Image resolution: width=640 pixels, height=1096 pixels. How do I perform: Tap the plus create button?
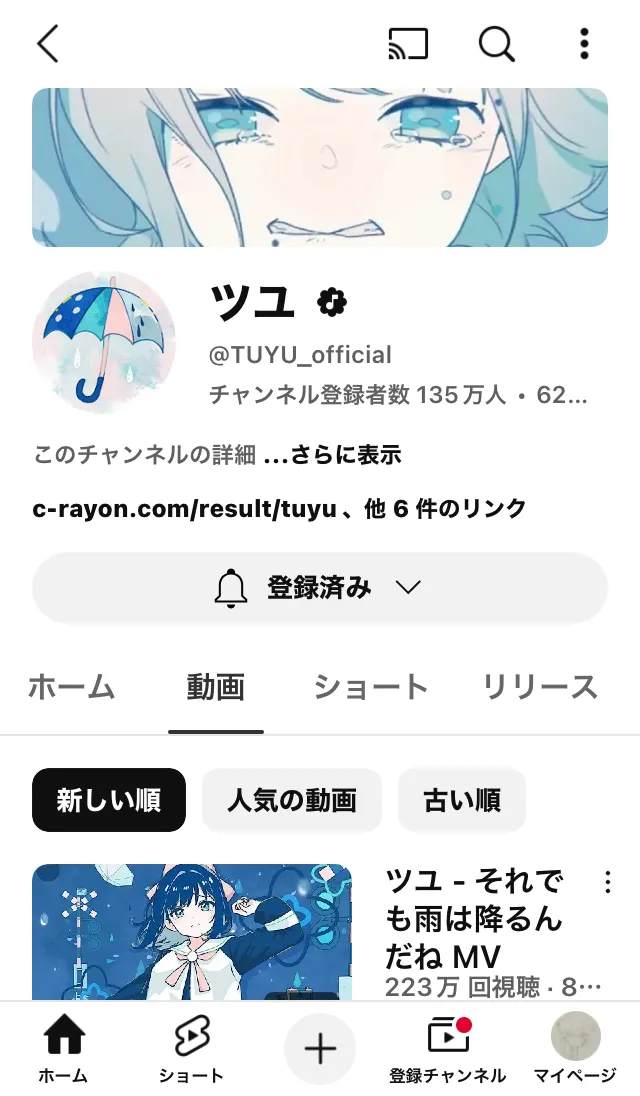click(320, 1049)
